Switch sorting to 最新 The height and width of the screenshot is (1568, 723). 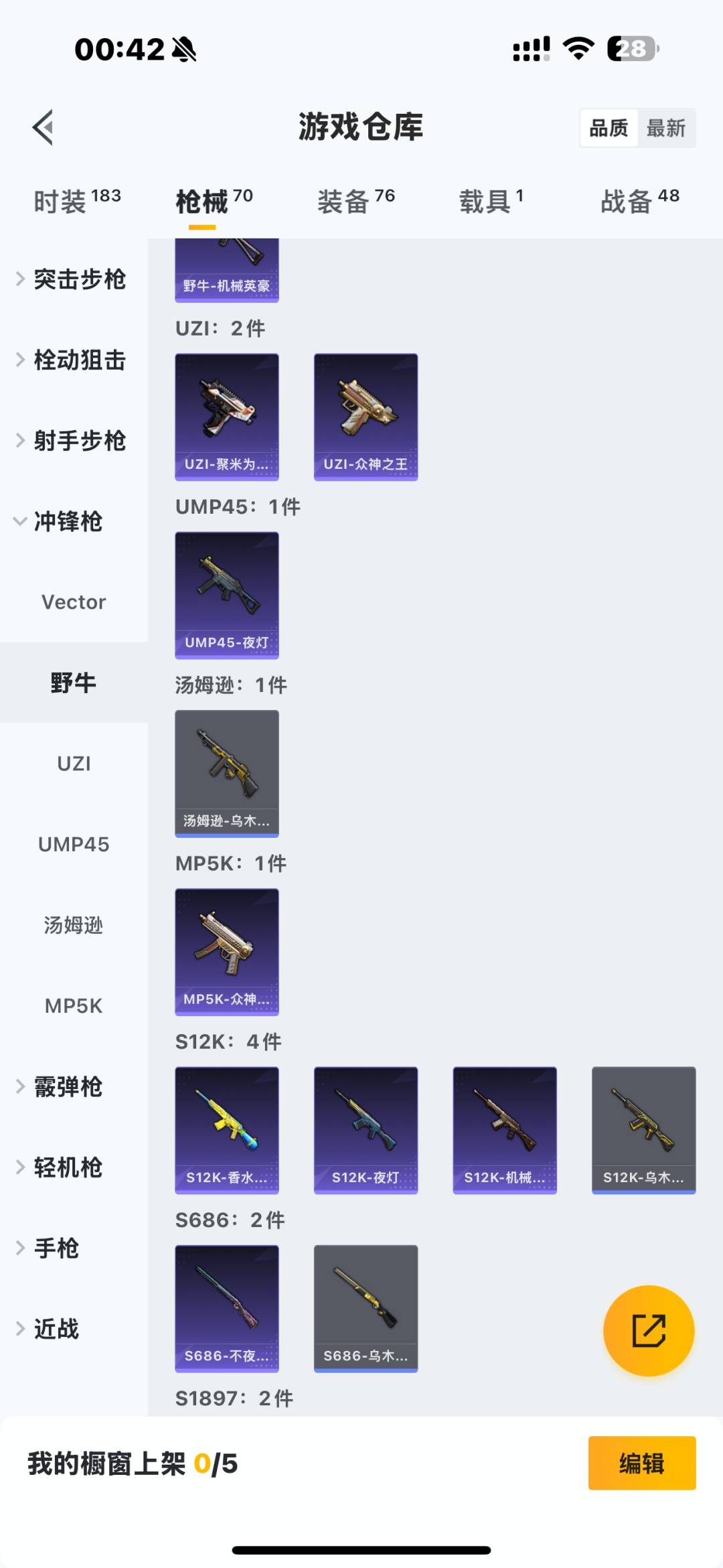(667, 127)
